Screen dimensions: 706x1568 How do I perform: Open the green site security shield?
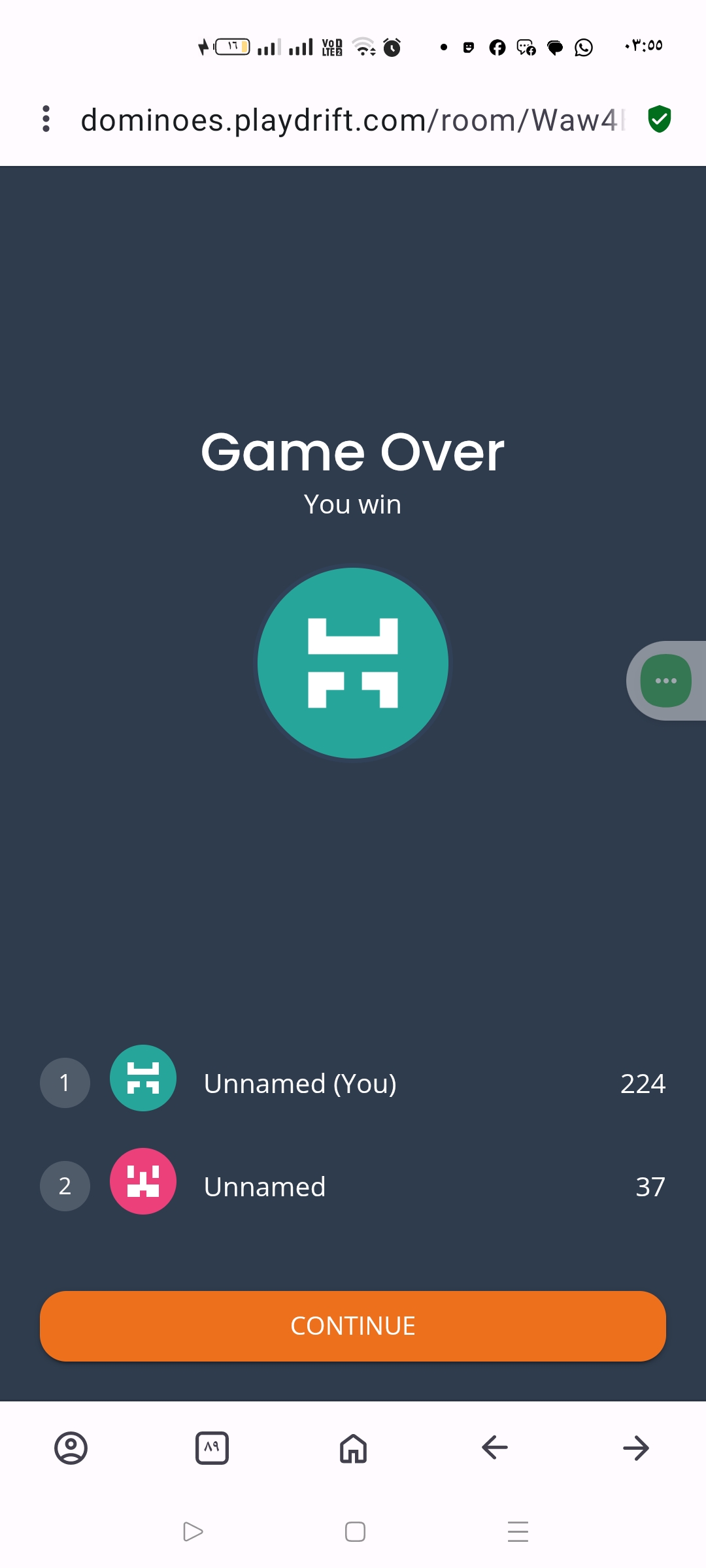click(x=660, y=119)
